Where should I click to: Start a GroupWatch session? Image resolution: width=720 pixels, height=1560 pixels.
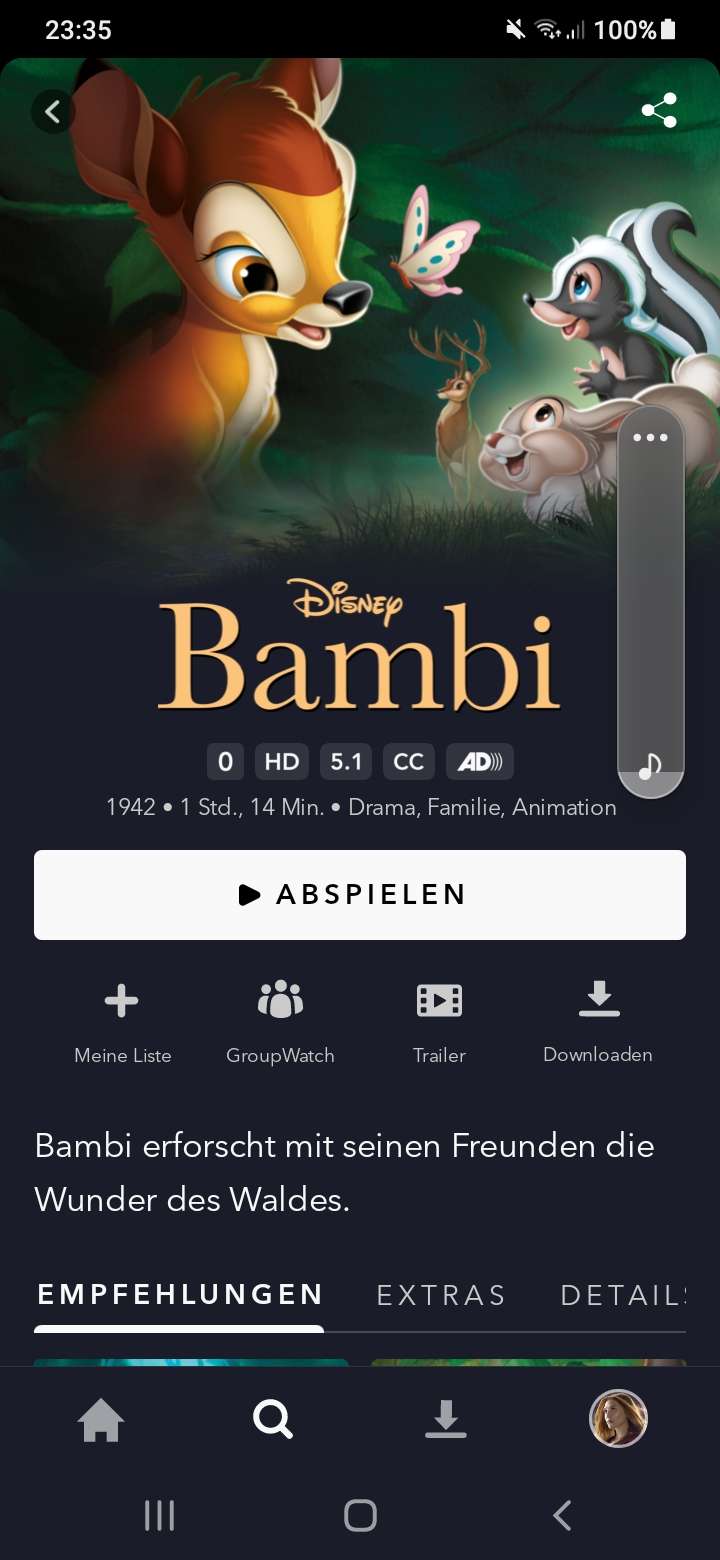pyautogui.click(x=280, y=1021)
